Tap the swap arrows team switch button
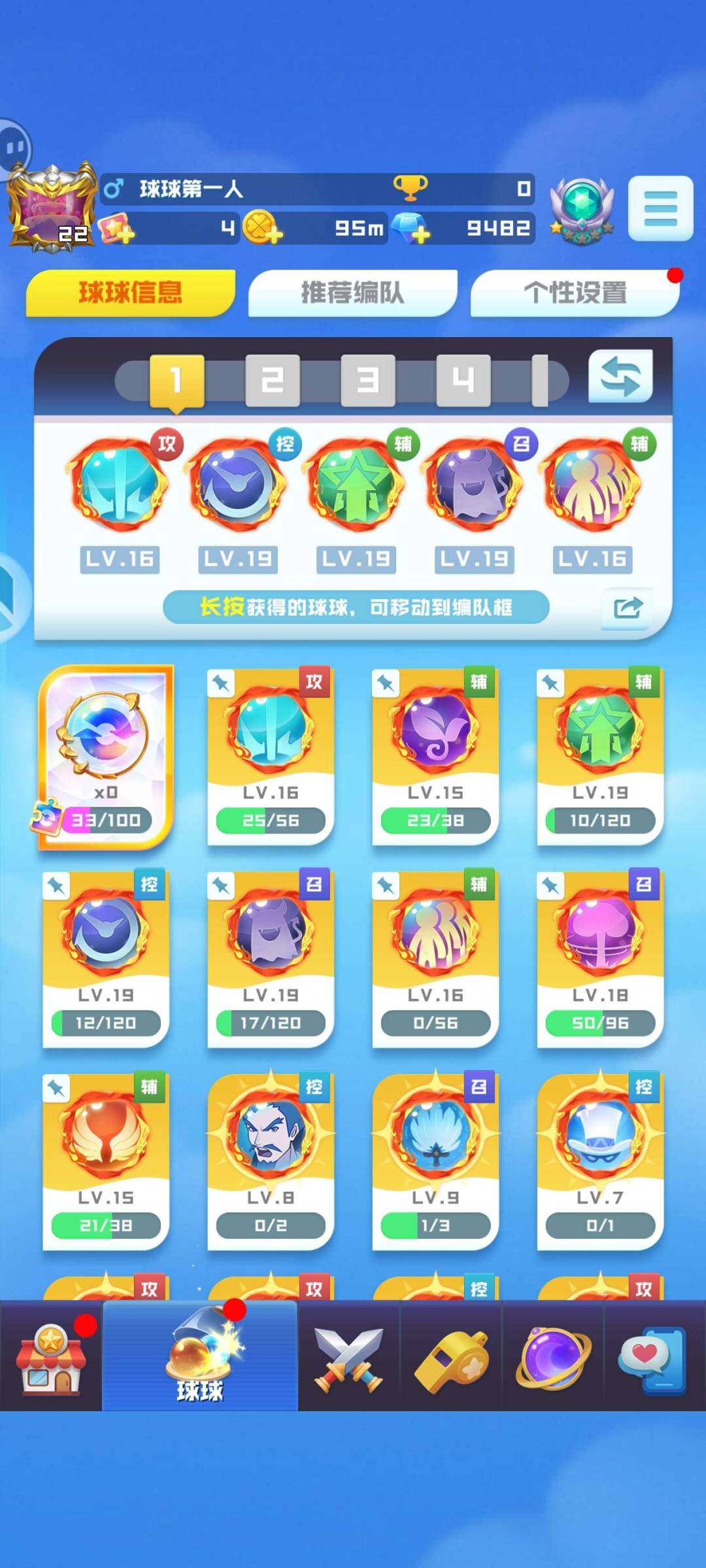706x1568 pixels. [x=620, y=376]
